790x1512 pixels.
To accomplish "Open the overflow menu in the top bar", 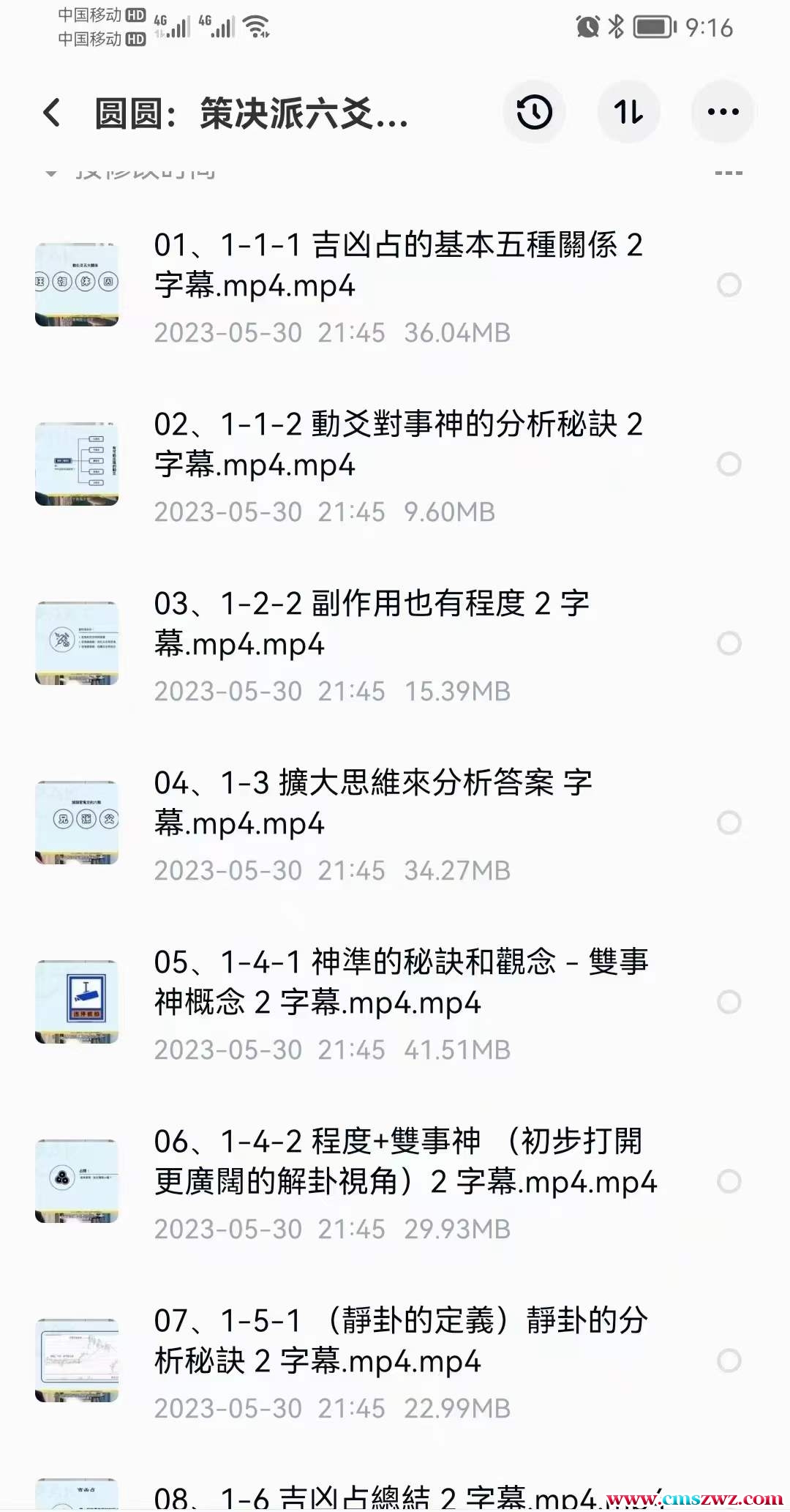I will [723, 113].
